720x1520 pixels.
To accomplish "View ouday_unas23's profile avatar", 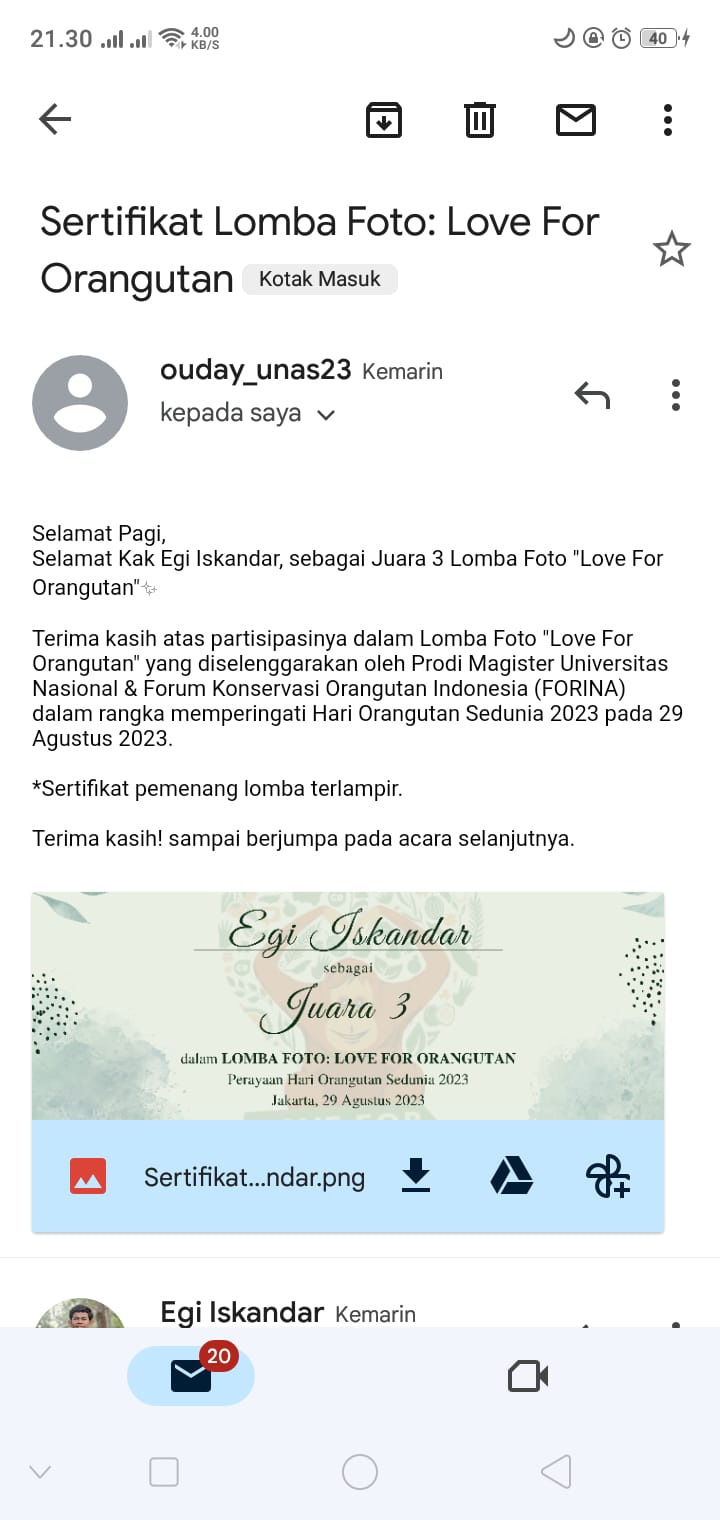I will point(80,403).
